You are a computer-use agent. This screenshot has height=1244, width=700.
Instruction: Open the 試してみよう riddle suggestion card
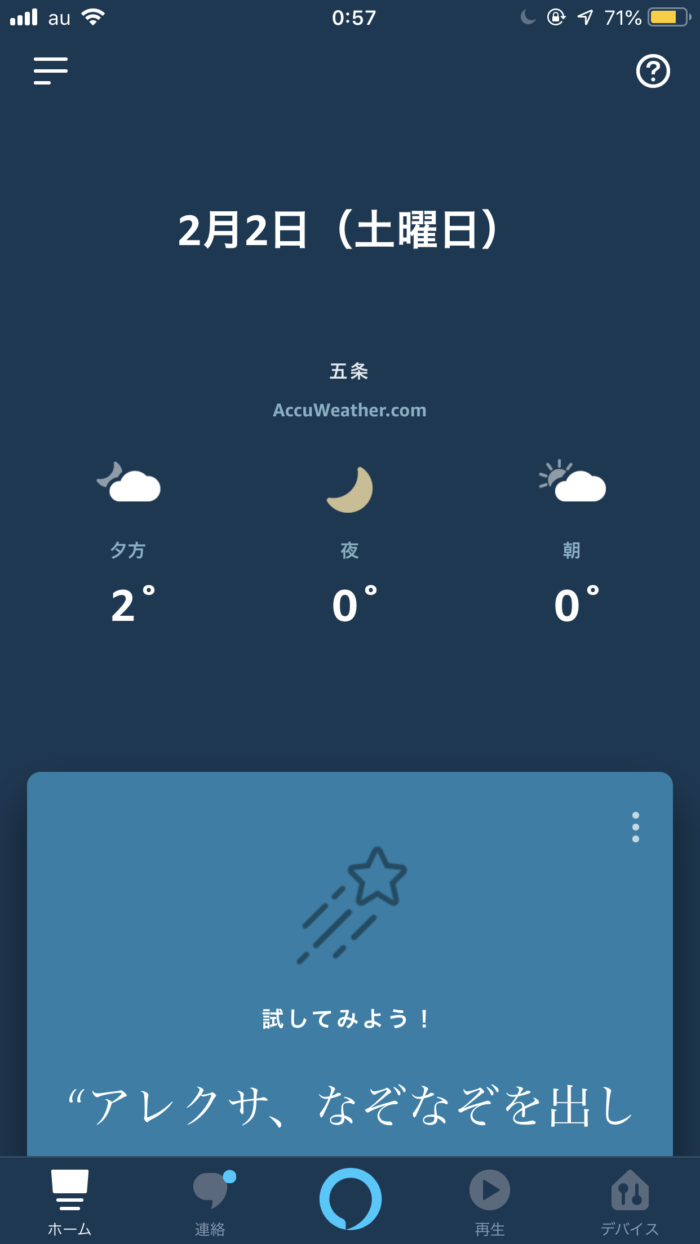350,964
